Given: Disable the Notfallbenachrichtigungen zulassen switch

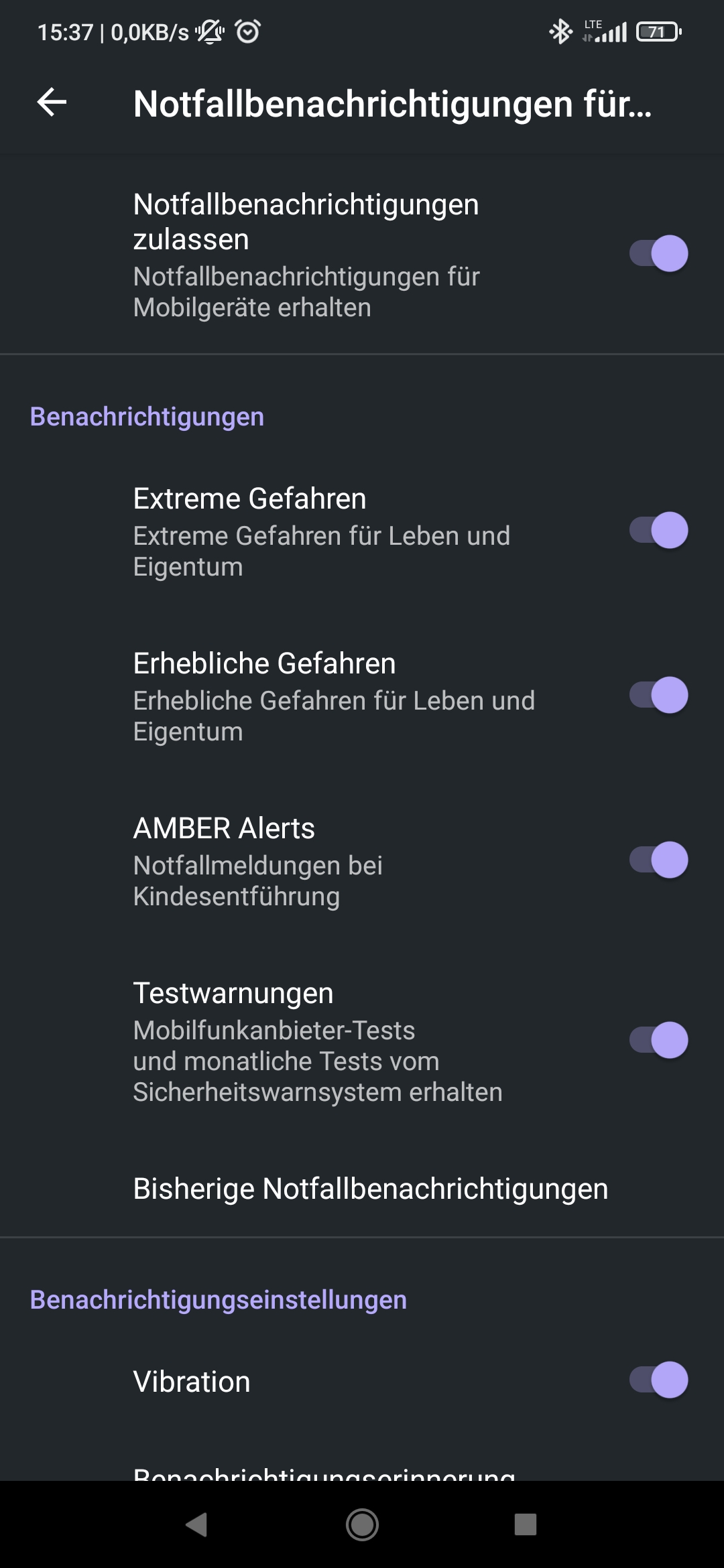Looking at the screenshot, I should point(658,254).
